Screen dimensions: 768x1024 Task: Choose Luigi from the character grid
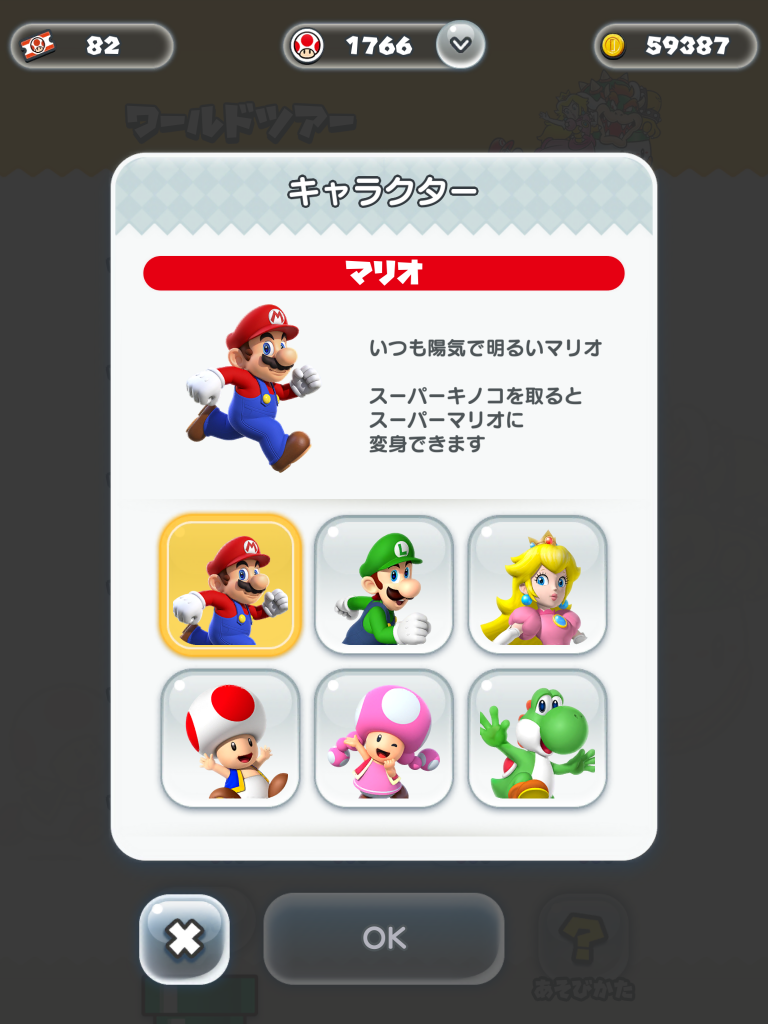click(384, 585)
